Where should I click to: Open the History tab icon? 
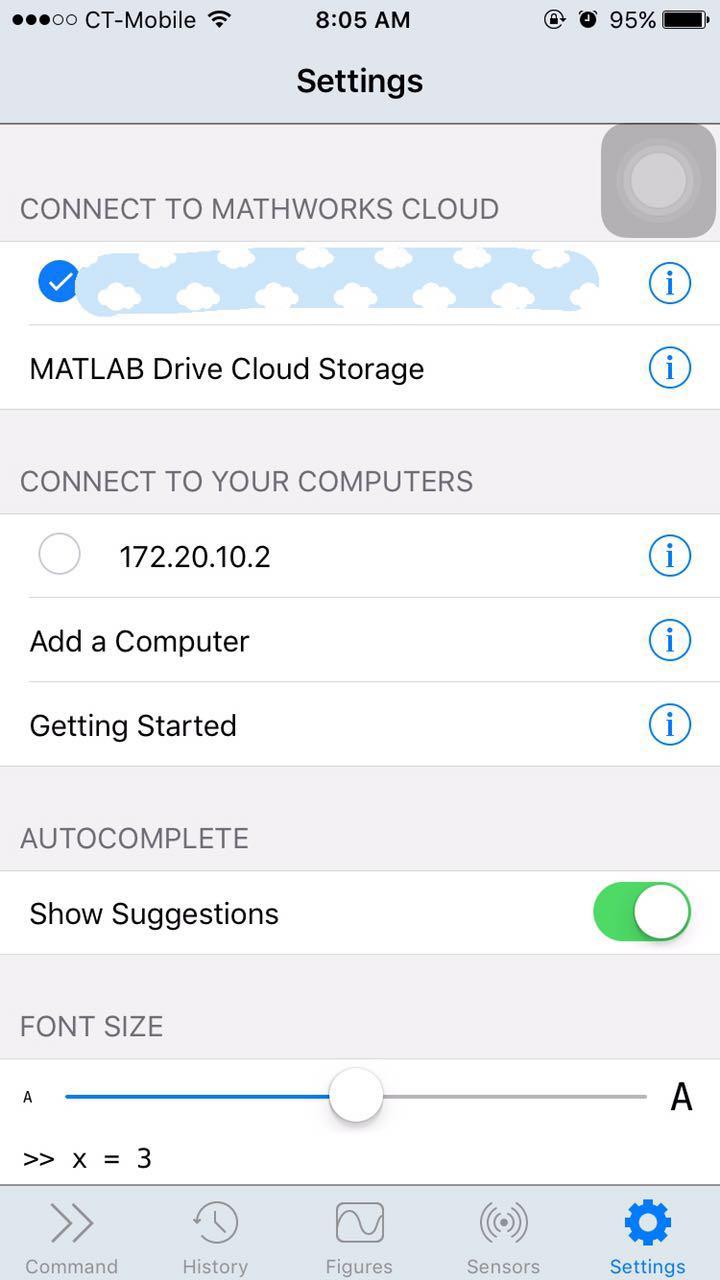coord(216,1222)
